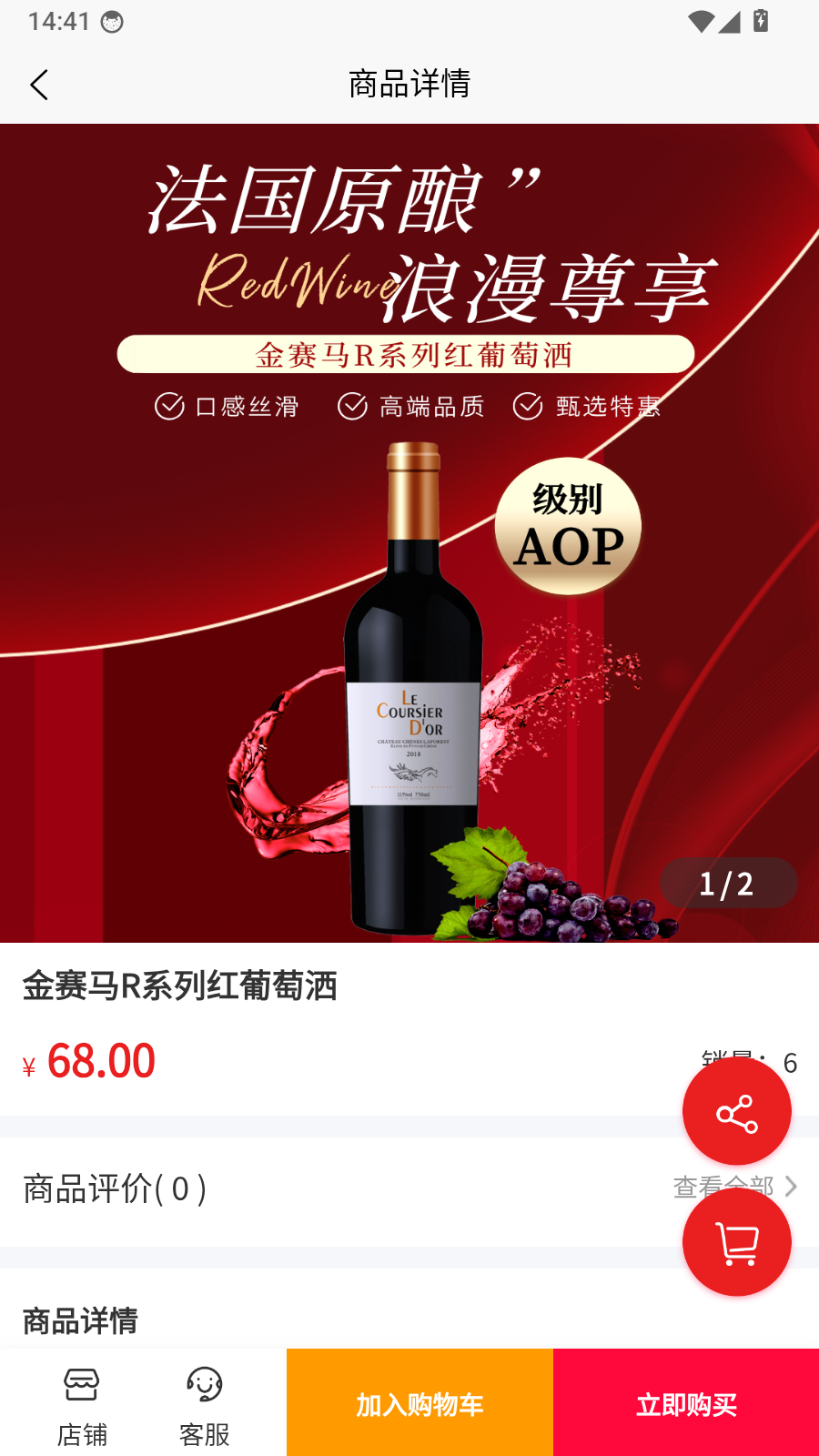This screenshot has height=1456, width=819.
Task: Tap 加入购物车 to add to cart
Action: (420, 1402)
